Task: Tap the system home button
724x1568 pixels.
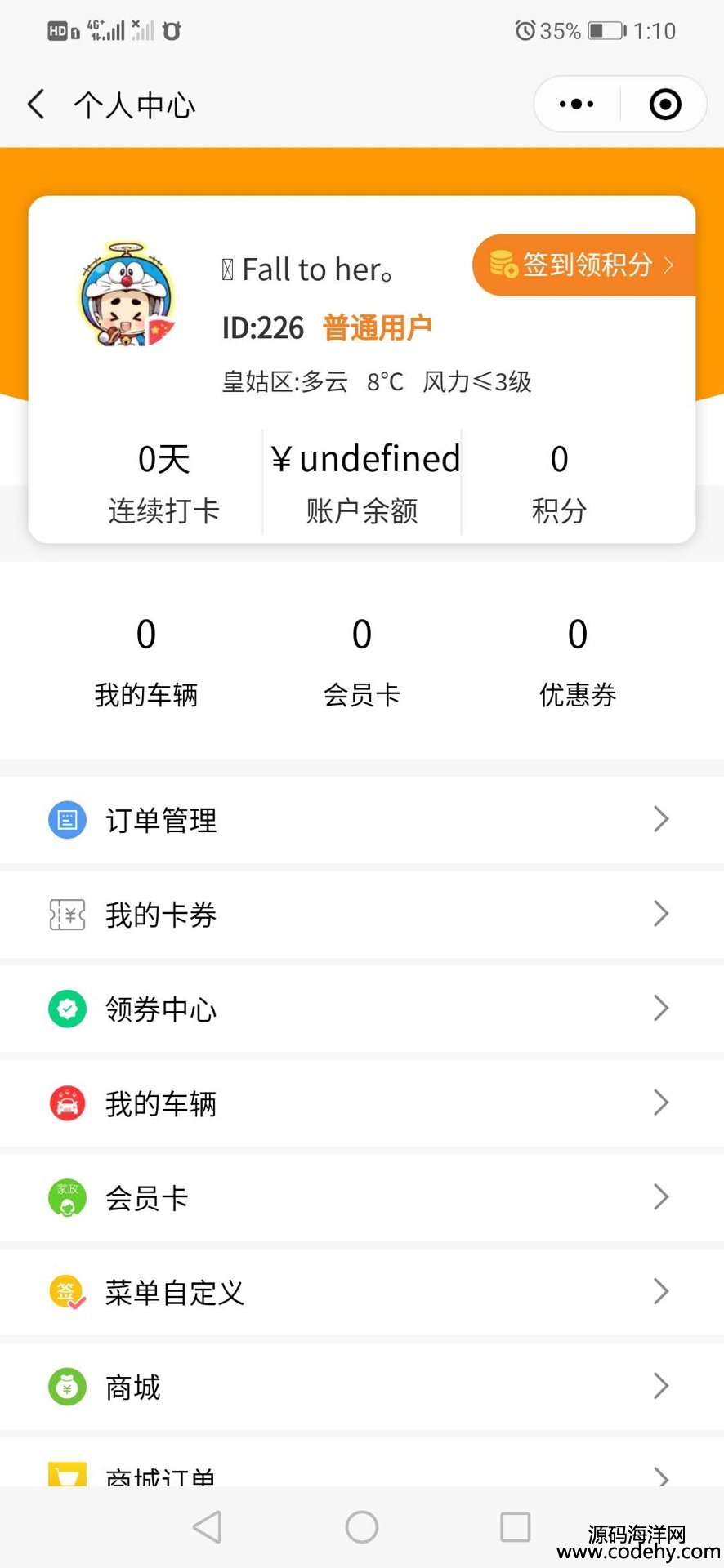Action: 362,1526
